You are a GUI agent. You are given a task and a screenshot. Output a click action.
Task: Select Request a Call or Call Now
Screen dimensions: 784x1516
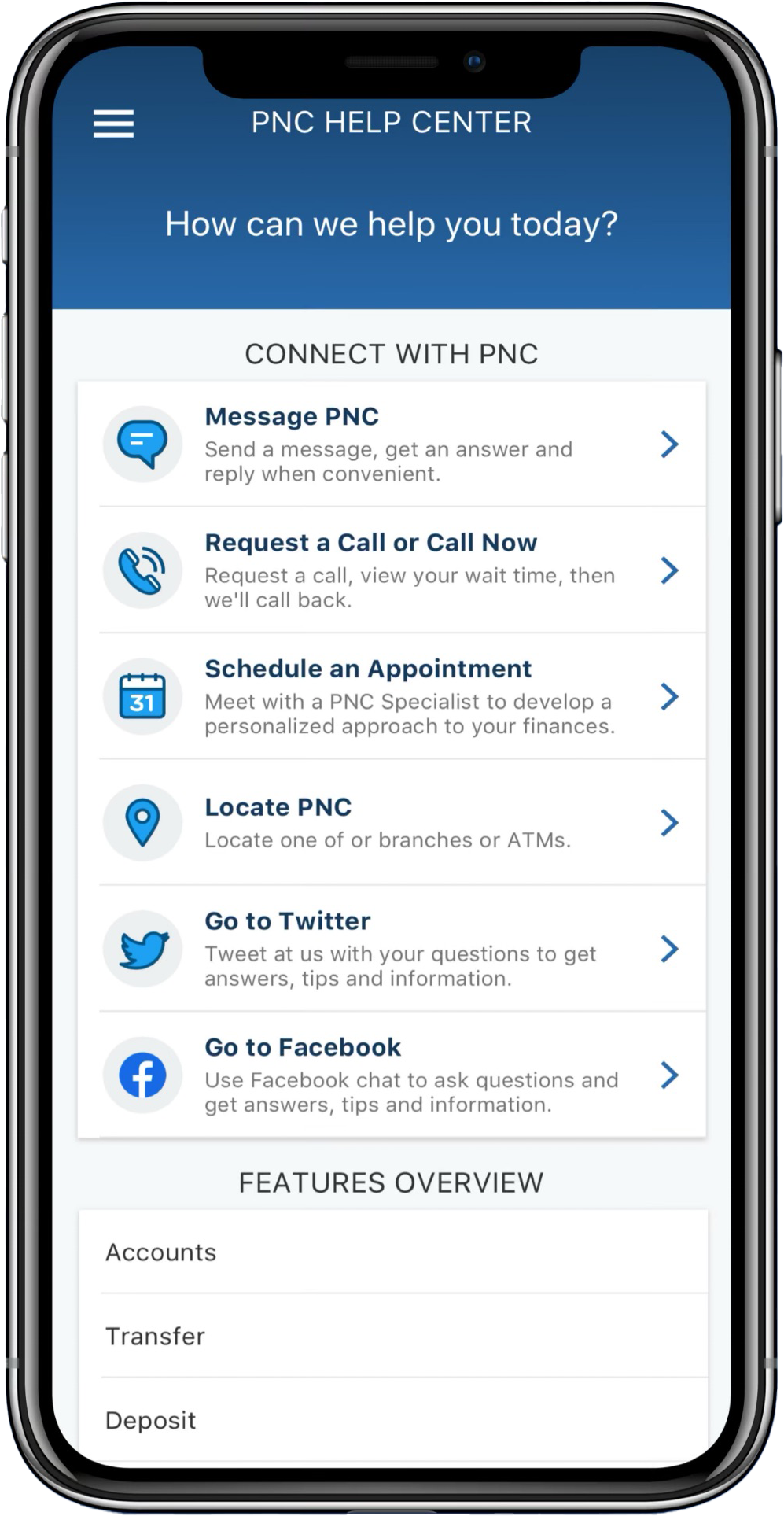point(392,570)
